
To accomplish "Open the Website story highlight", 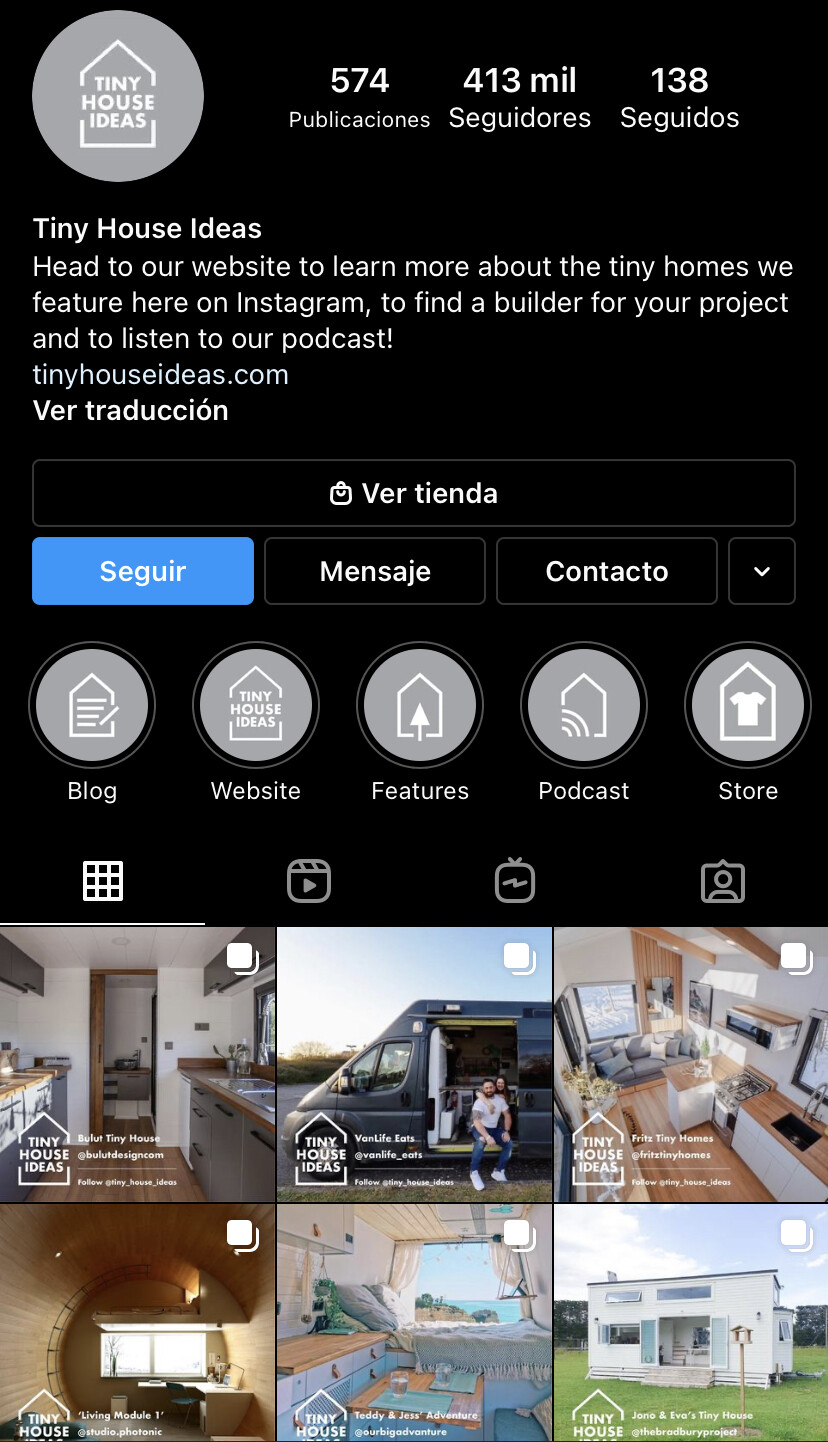I will coord(256,706).
